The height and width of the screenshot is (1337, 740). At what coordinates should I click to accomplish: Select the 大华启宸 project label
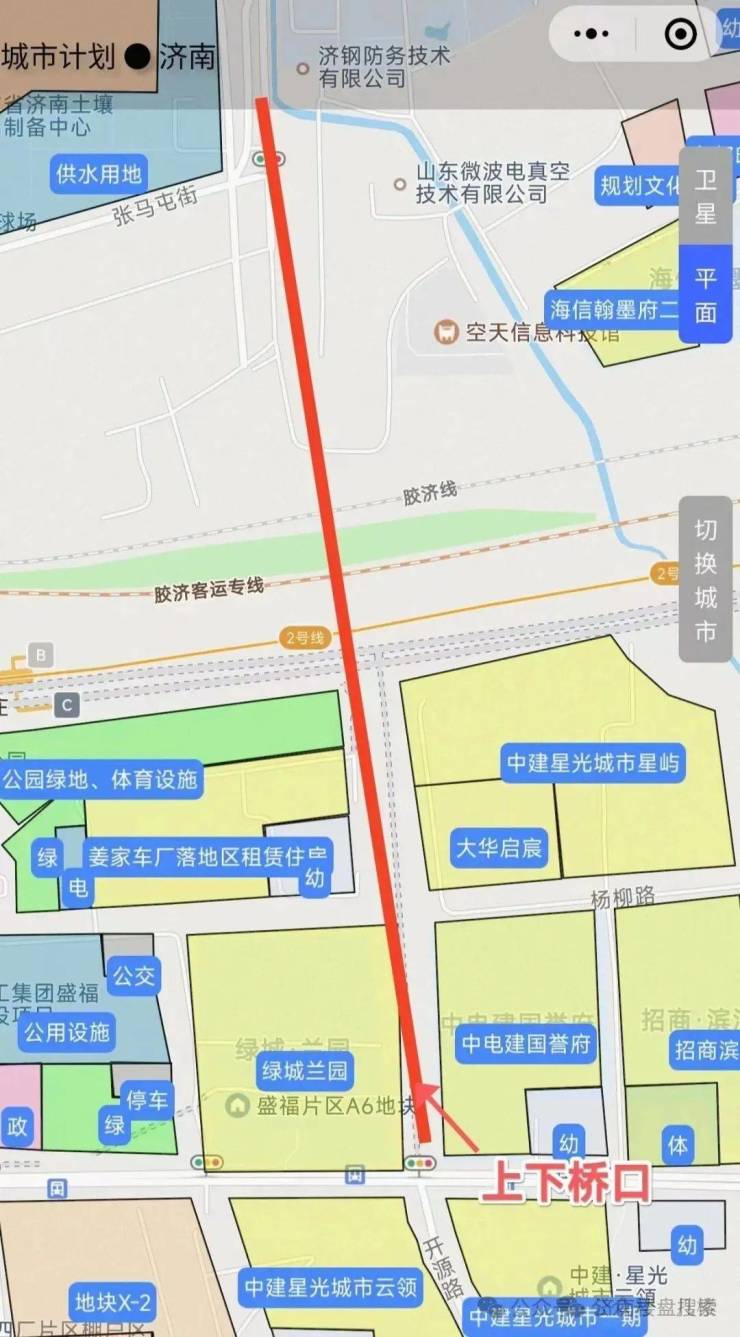[499, 848]
